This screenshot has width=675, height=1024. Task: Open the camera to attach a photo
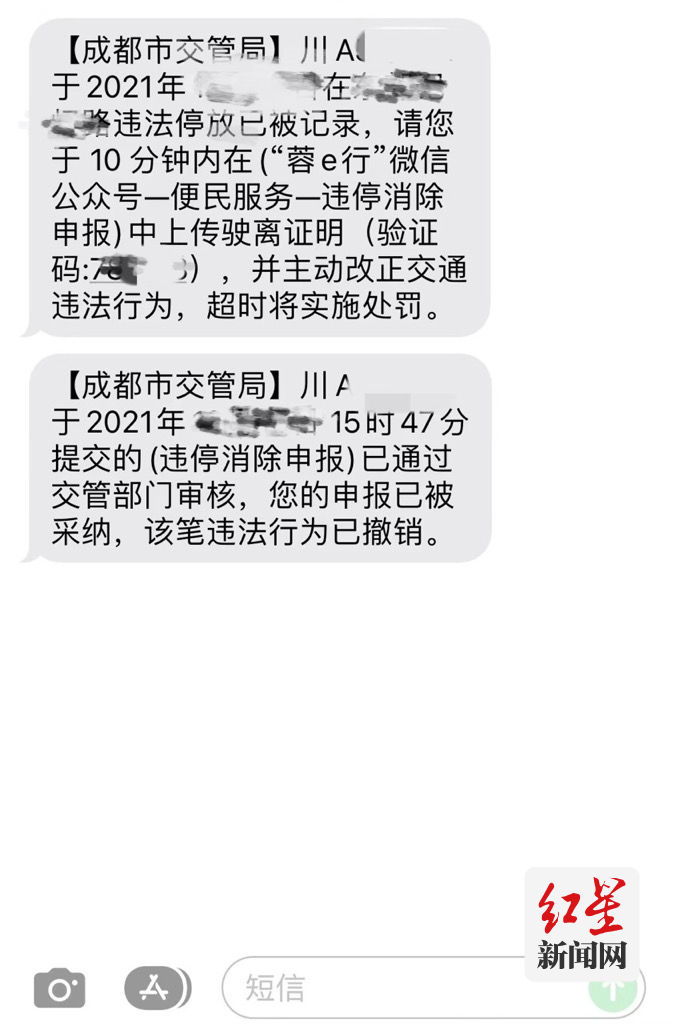click(59, 989)
